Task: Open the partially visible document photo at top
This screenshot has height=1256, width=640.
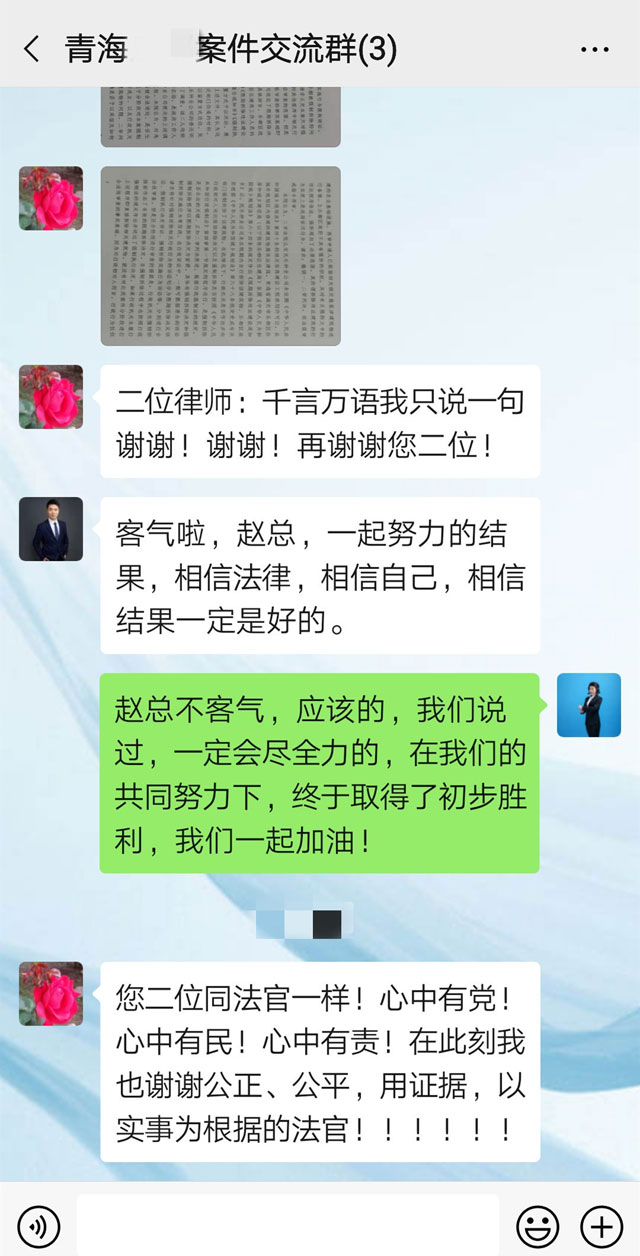Action: pos(220,116)
